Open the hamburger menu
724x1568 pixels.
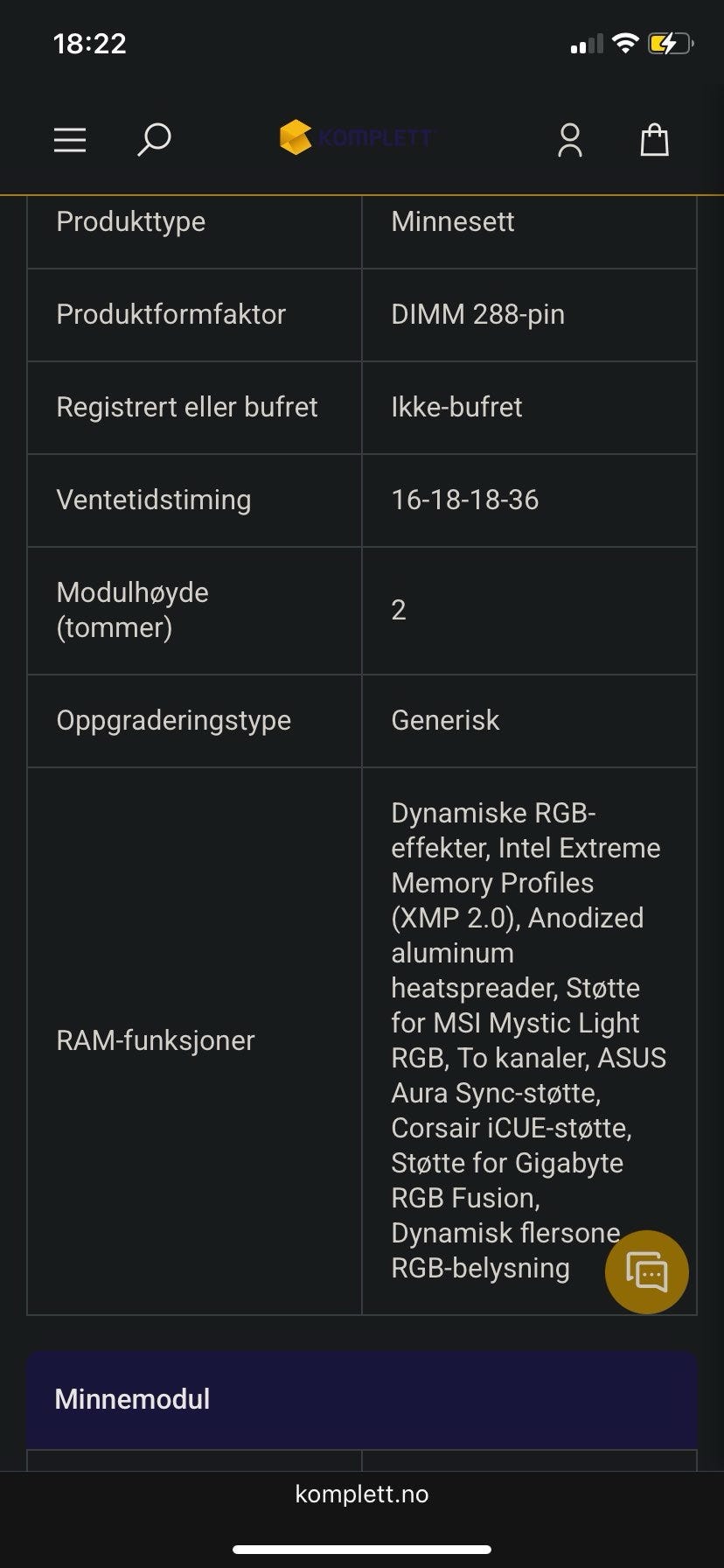70,140
